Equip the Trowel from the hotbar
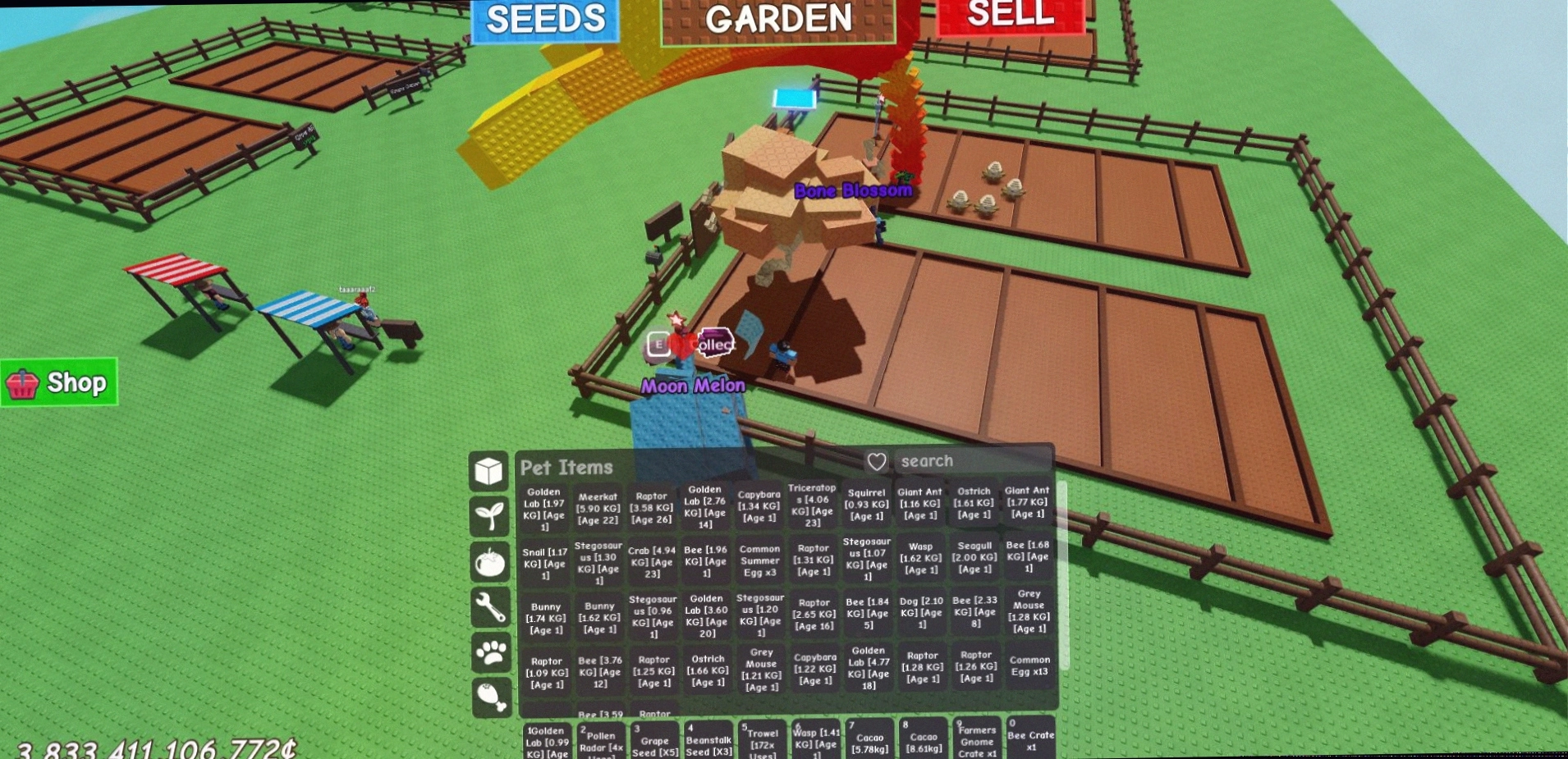1568x759 pixels. [x=762, y=742]
